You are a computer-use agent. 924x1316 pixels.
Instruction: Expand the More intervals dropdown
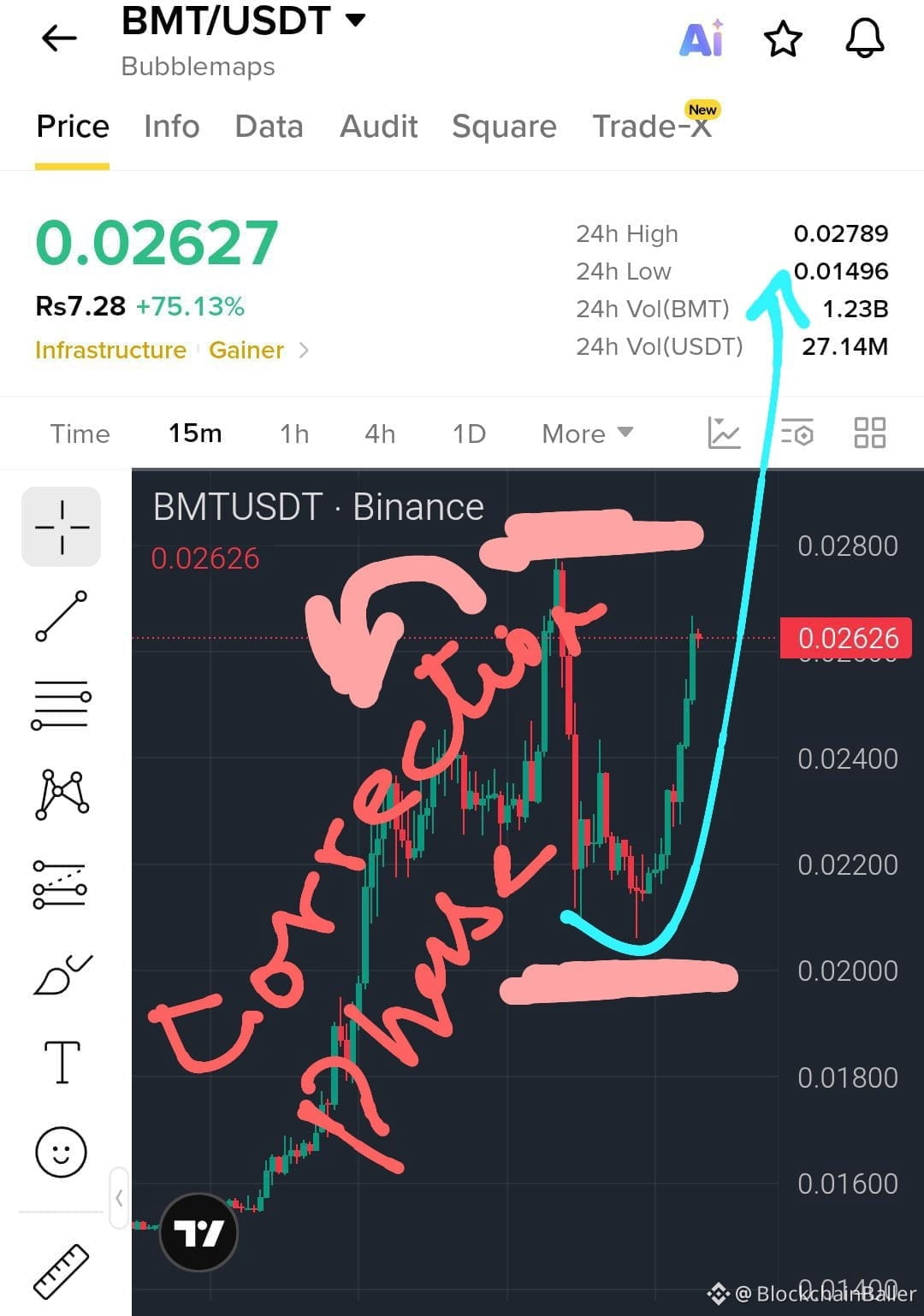pyautogui.click(x=588, y=434)
